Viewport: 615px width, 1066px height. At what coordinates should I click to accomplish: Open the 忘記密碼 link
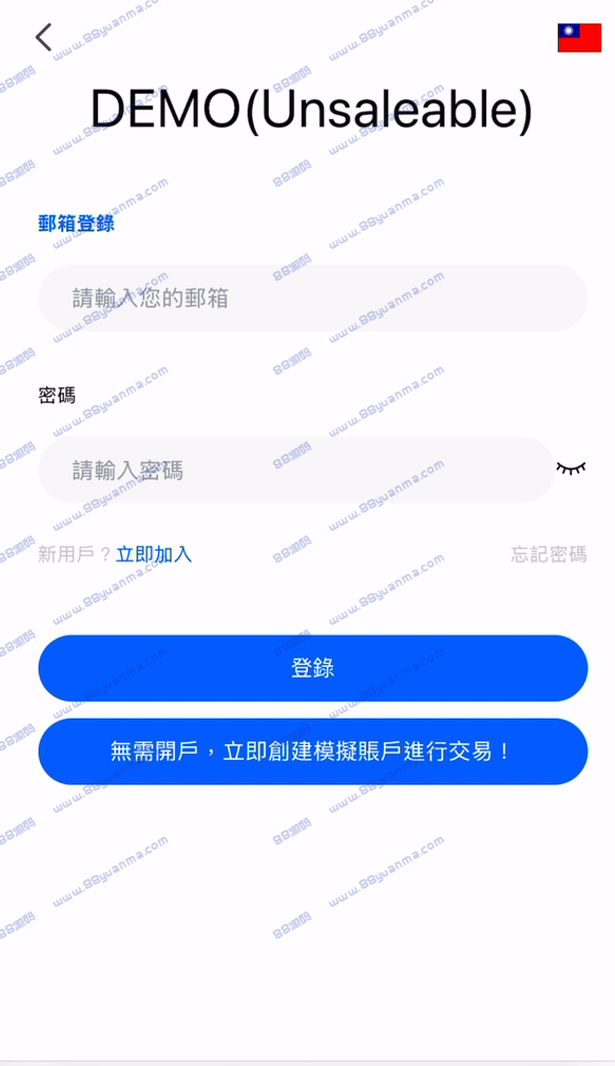click(548, 554)
